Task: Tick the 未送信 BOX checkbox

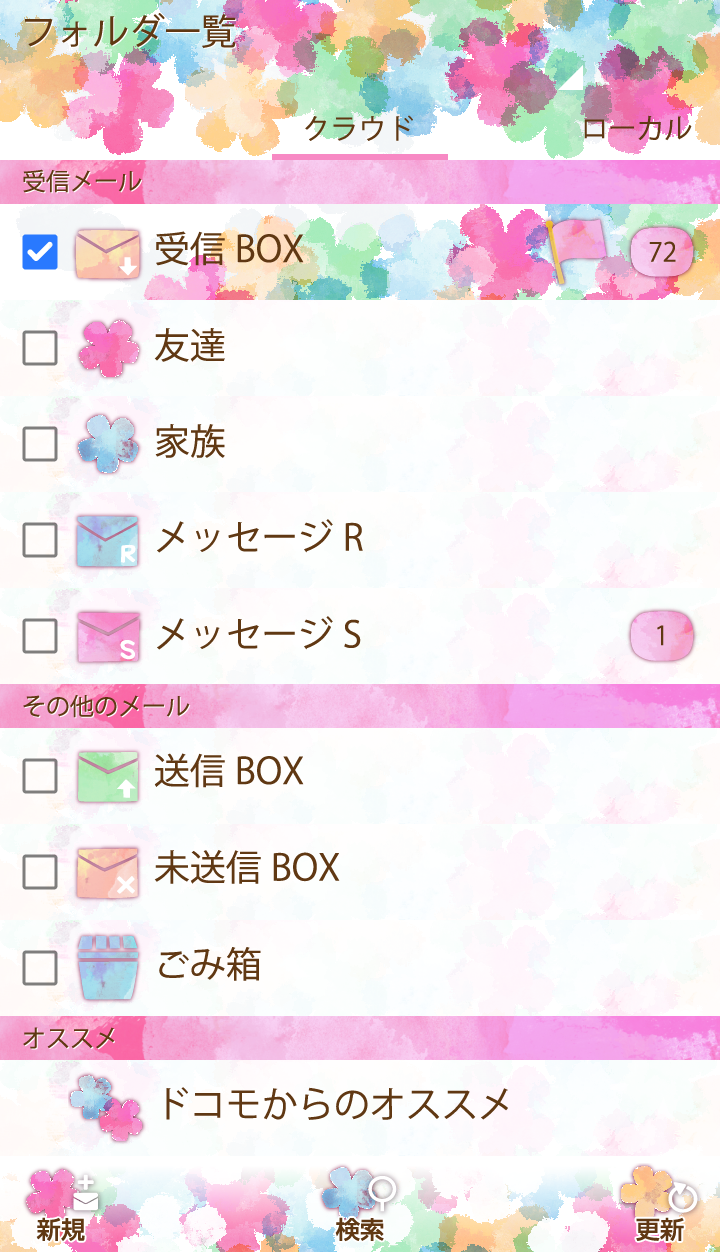Action: [x=40, y=871]
